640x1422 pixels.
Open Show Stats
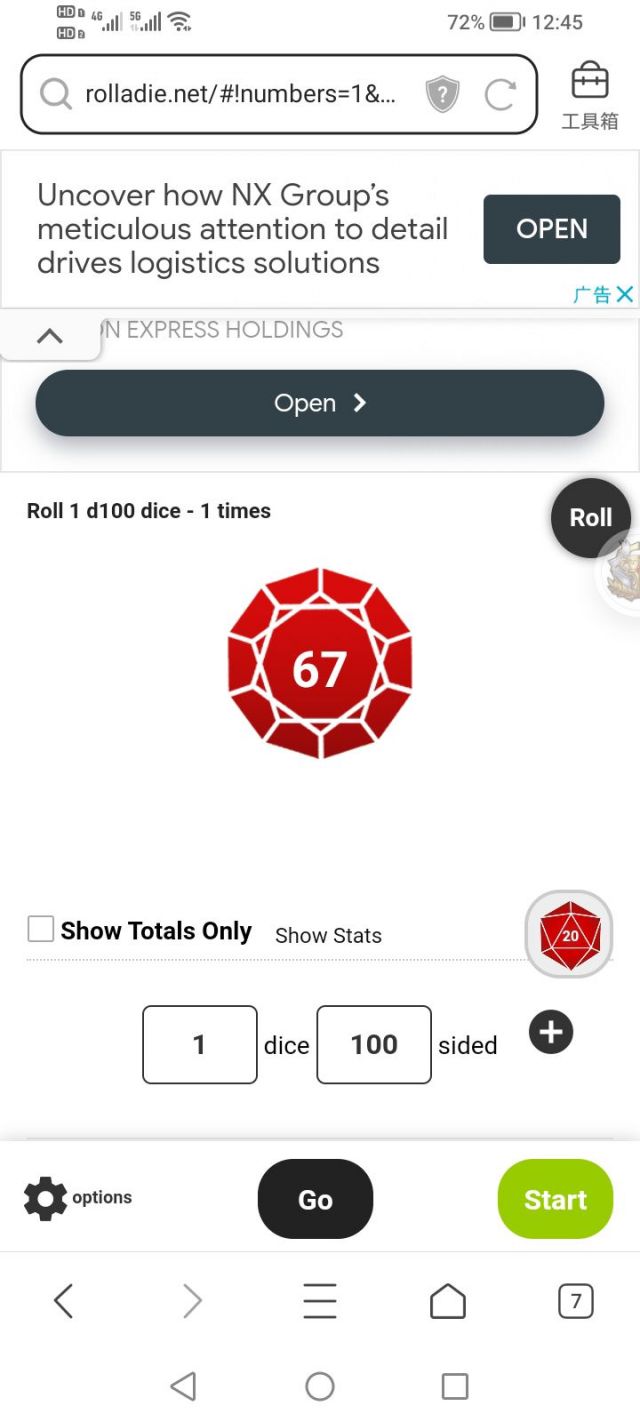point(328,936)
